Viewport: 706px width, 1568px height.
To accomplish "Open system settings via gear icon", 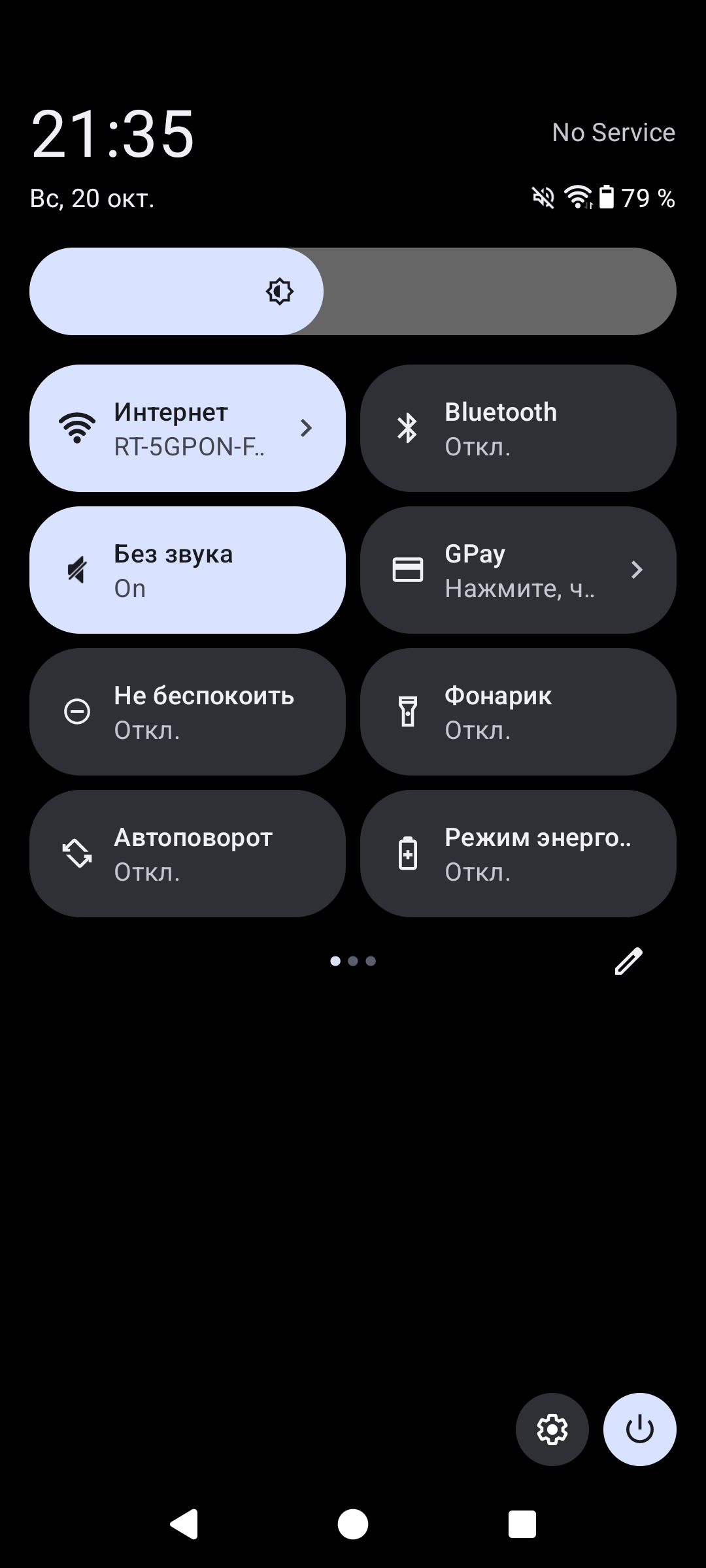I will click(552, 1429).
